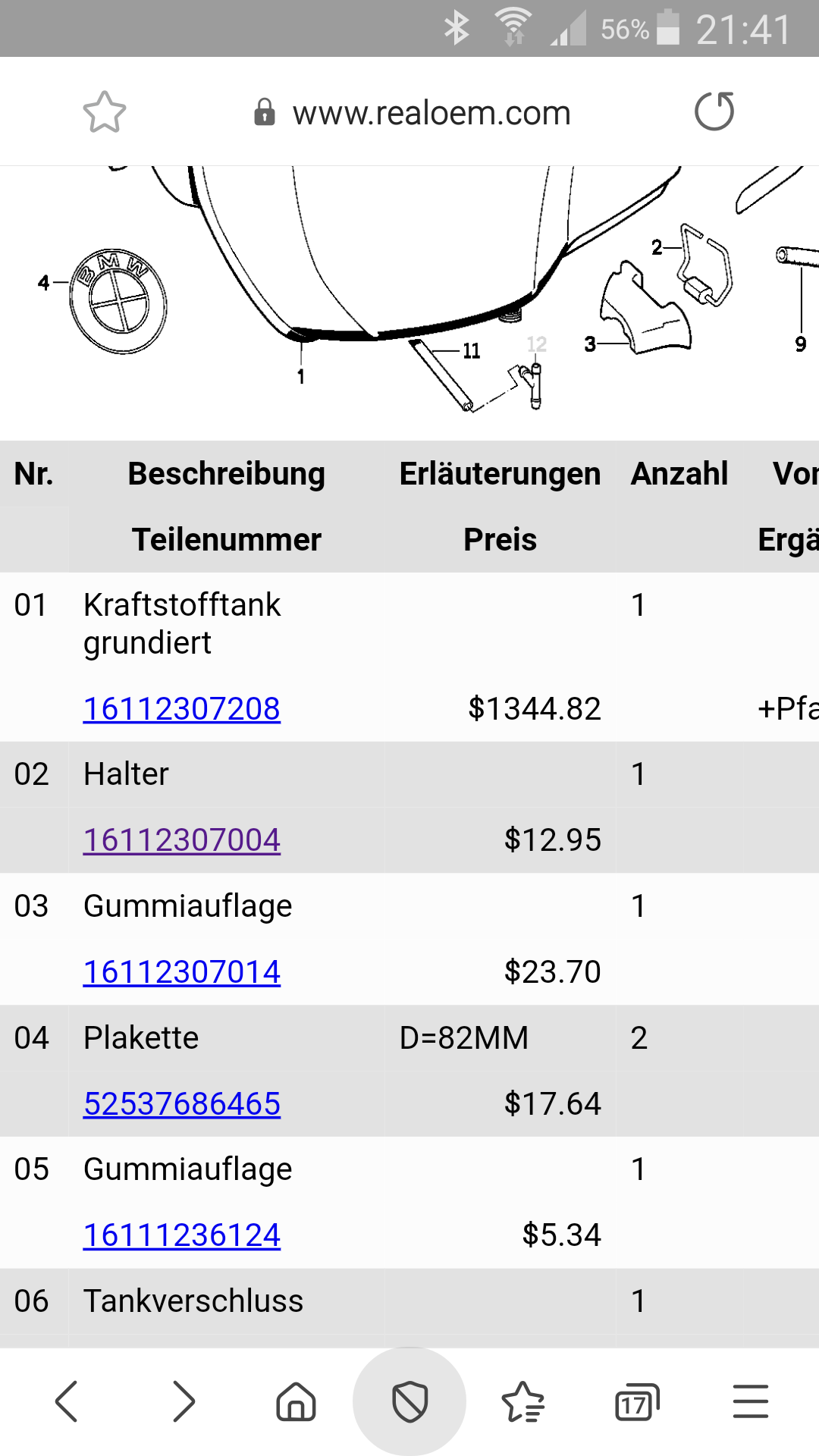Show the 17 open tabs
This screenshot has height=1456, width=819.
[637, 1402]
